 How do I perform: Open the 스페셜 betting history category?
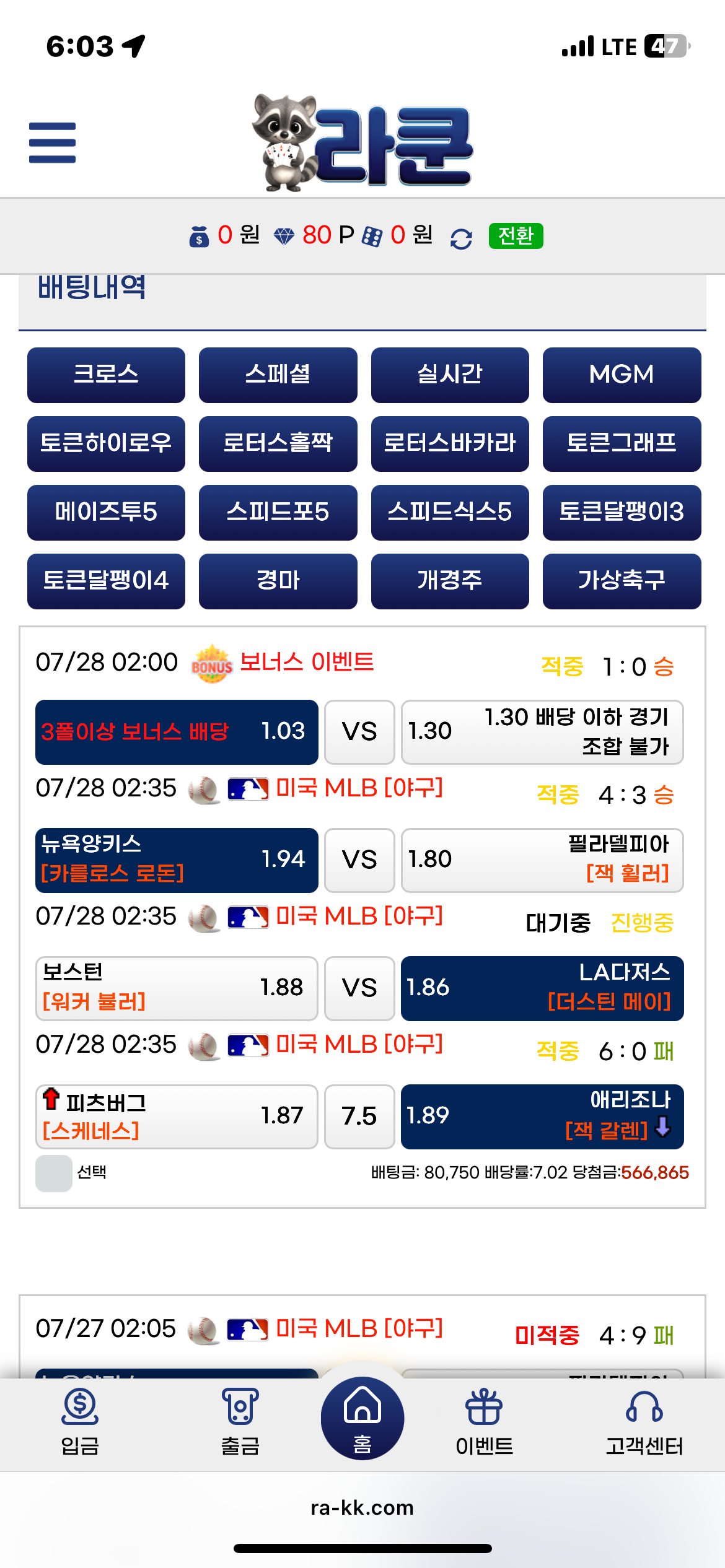pyautogui.click(x=278, y=375)
